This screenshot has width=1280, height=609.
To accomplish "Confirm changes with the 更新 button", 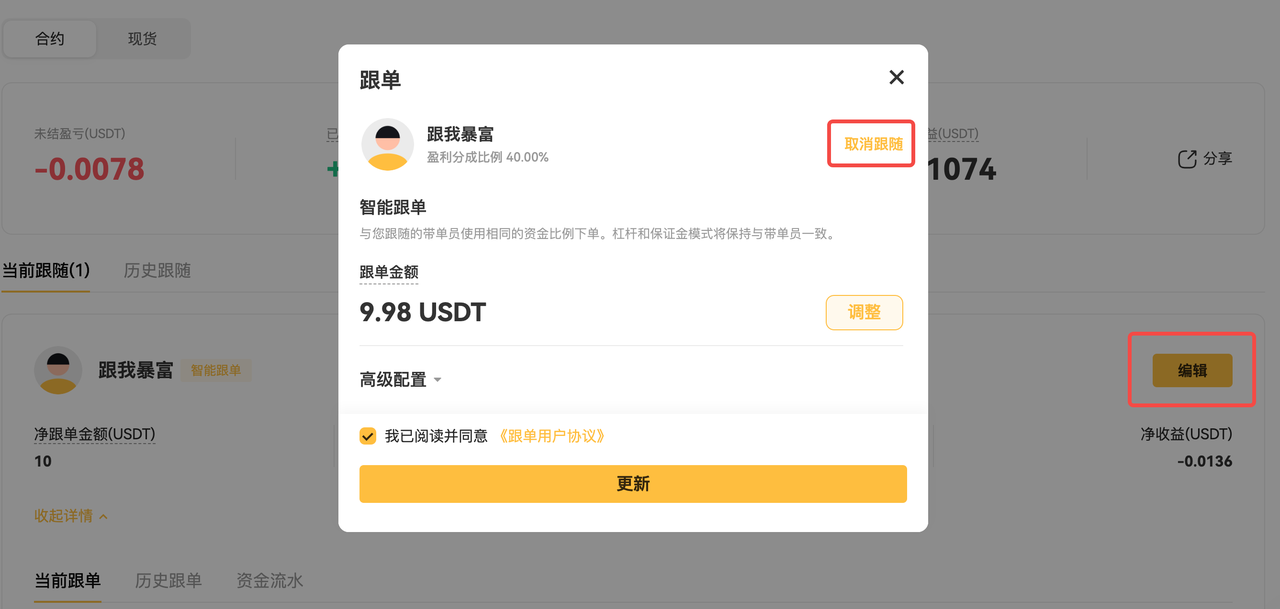I will tap(633, 484).
